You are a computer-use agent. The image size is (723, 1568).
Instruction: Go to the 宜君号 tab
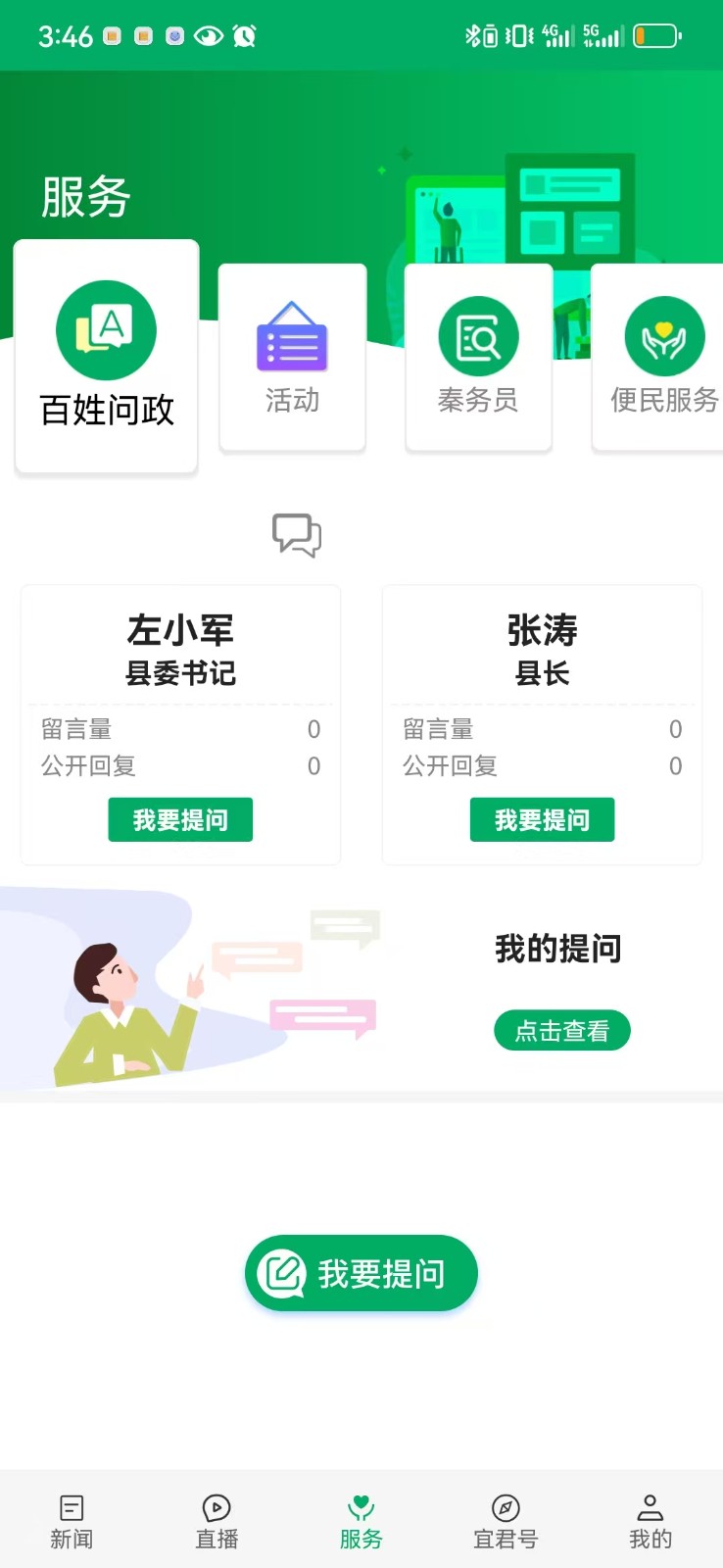point(506,1521)
